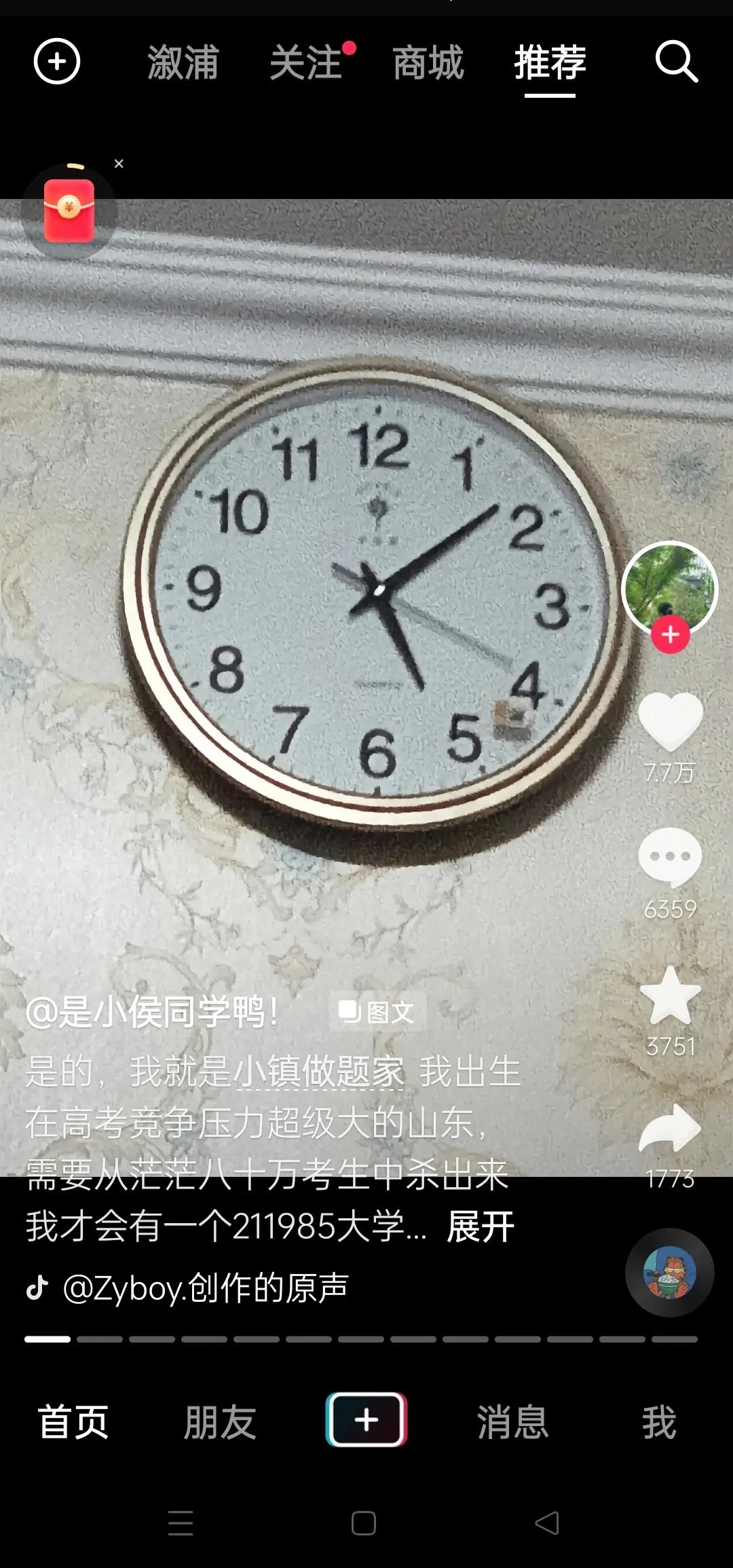The width and height of the screenshot is (733, 1568).
Task: Switch to the 关注 following tab
Action: [306, 62]
